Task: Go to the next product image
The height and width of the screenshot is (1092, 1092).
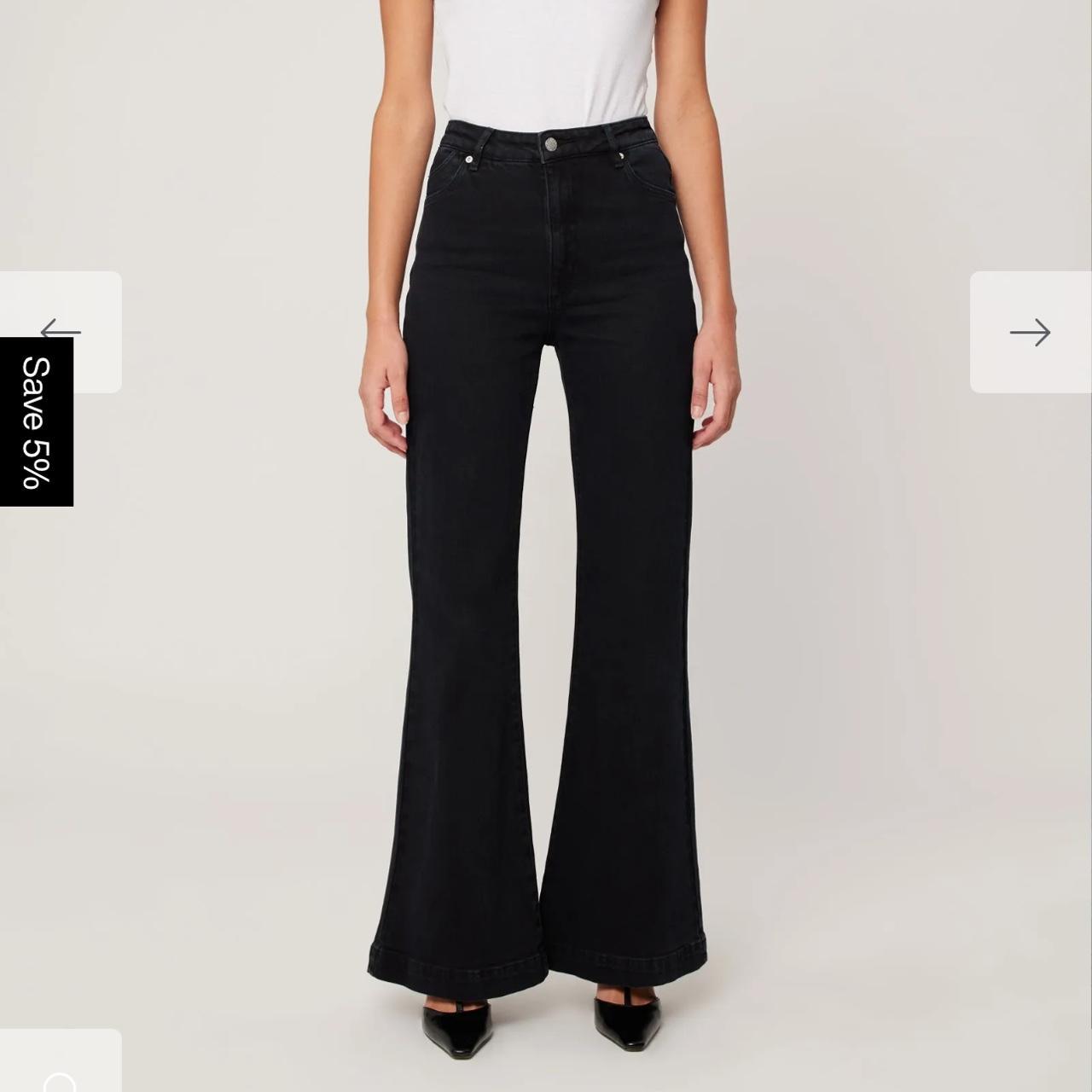Action: pyautogui.click(x=1030, y=332)
